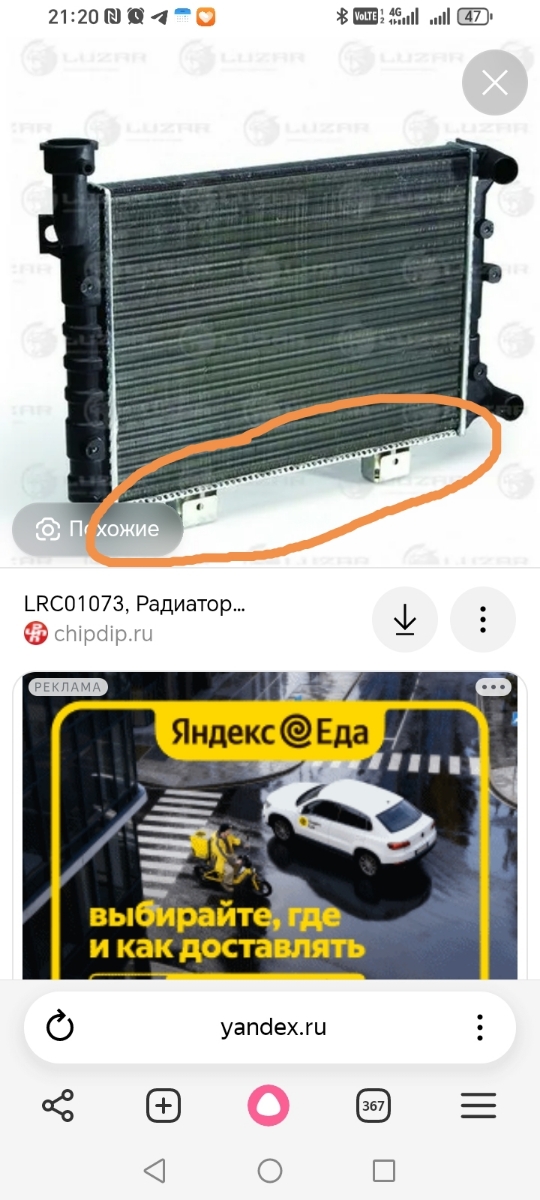Image resolution: width=540 pixels, height=1200 pixels.
Task: Reload the page
Action: point(61,1027)
